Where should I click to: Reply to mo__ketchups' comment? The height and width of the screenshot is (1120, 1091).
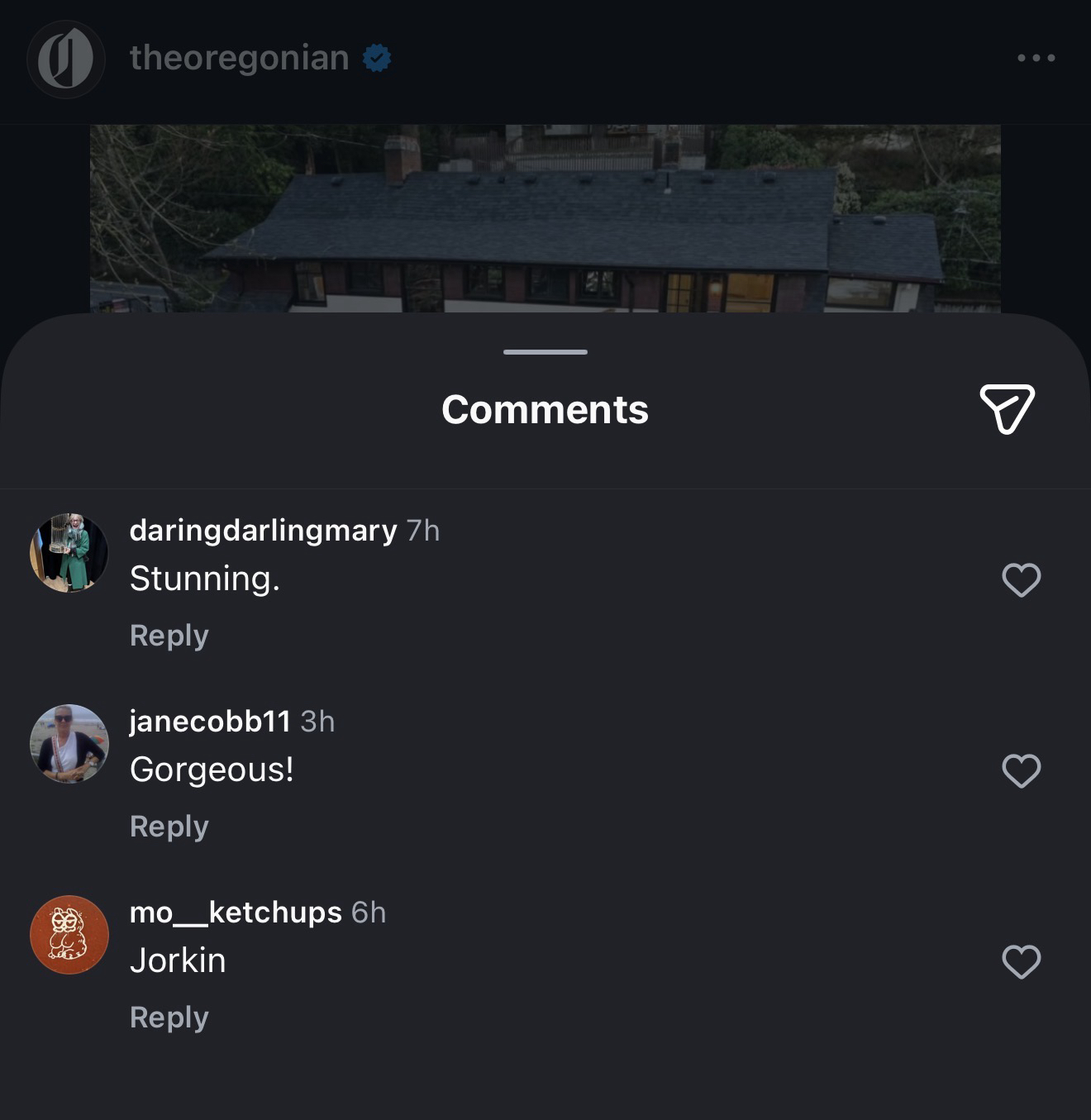coord(169,1017)
